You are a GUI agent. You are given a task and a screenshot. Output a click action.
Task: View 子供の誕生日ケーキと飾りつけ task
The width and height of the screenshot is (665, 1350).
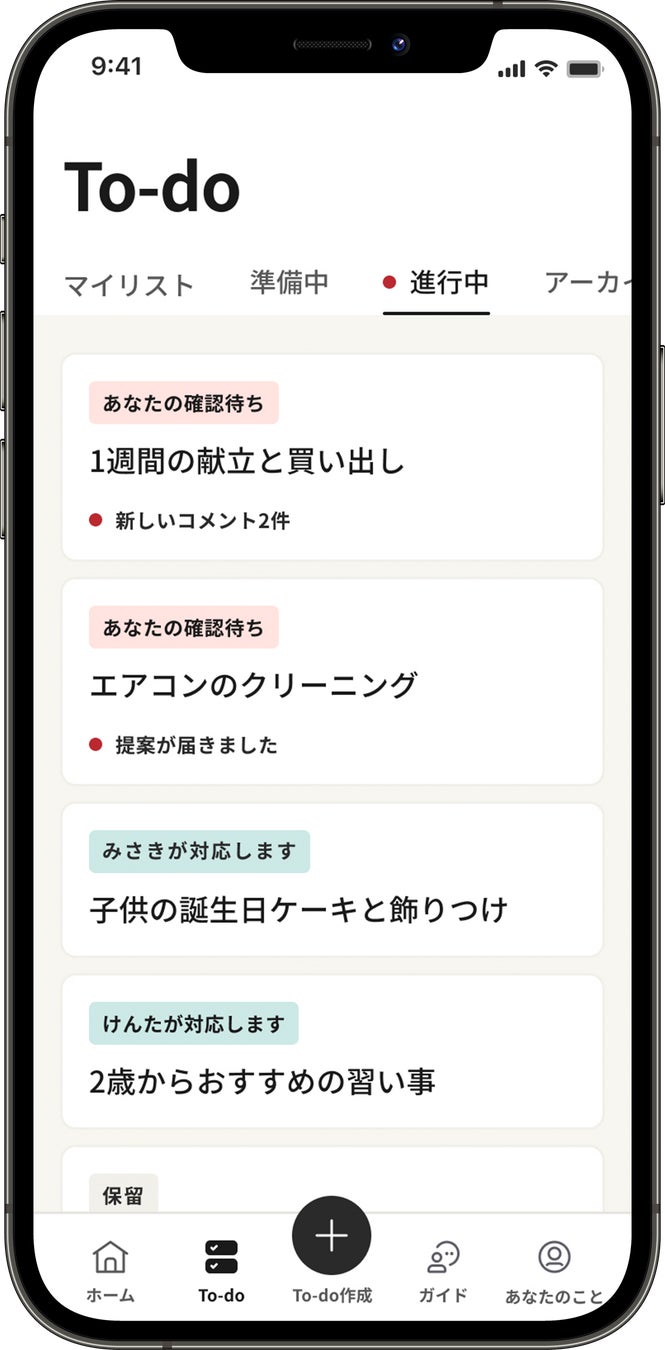coord(332,880)
